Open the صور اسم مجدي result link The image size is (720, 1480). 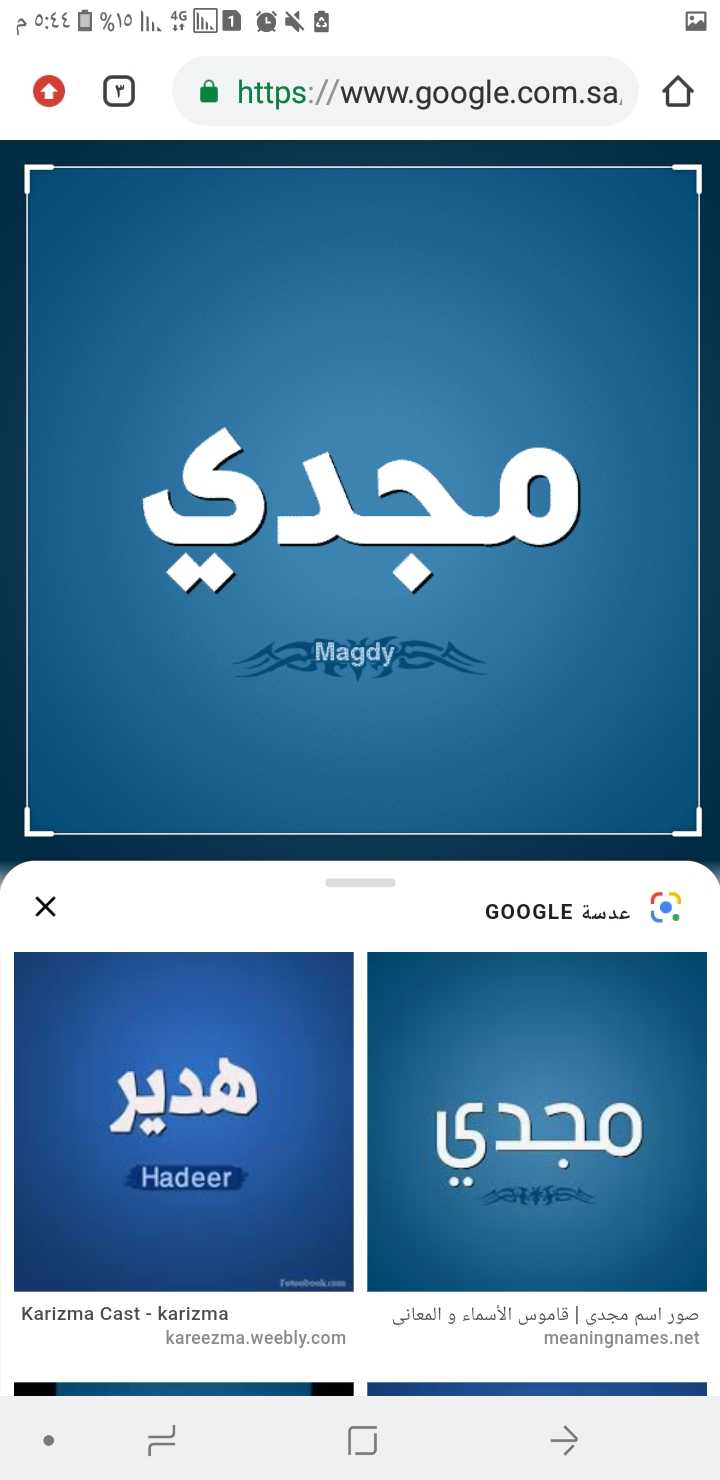tap(545, 1314)
